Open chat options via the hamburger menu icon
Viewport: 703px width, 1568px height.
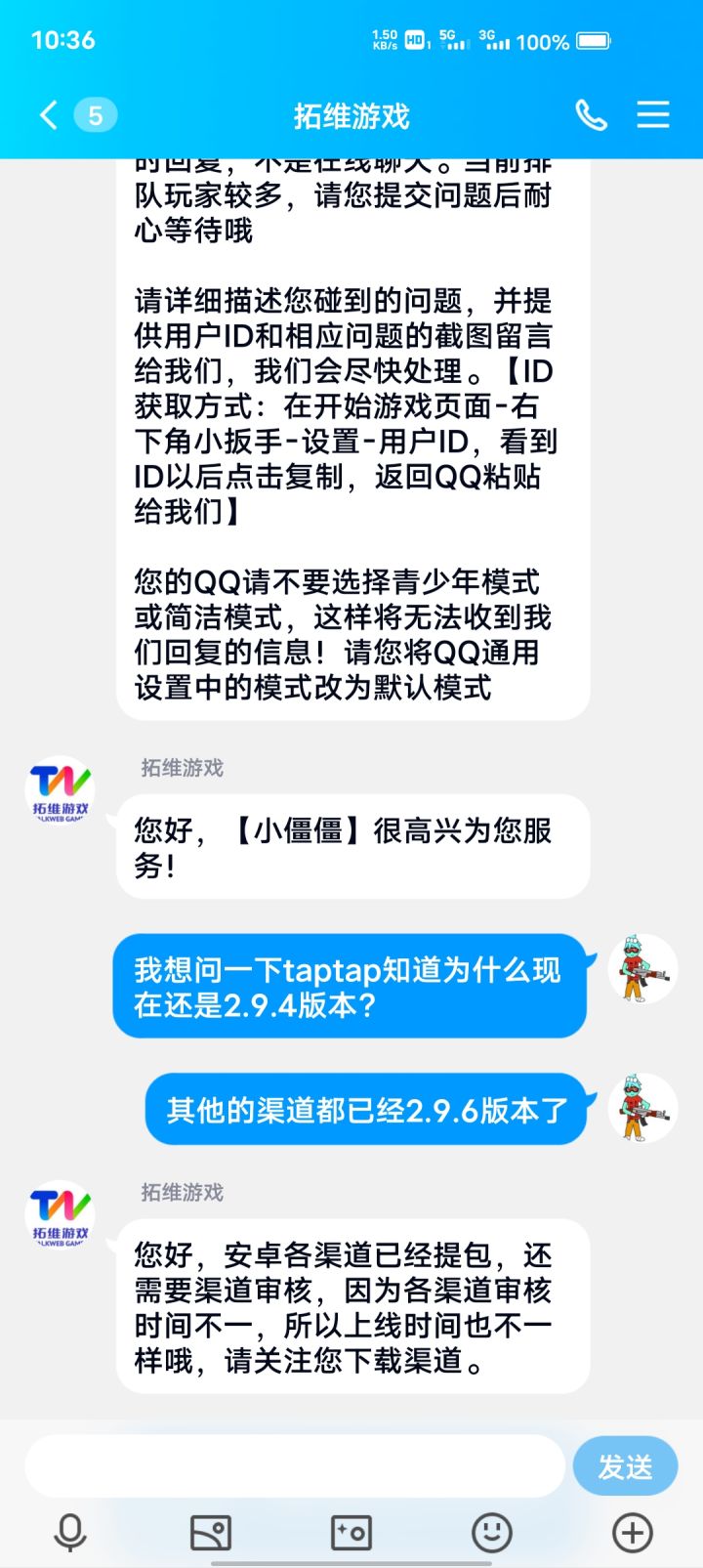(x=652, y=115)
